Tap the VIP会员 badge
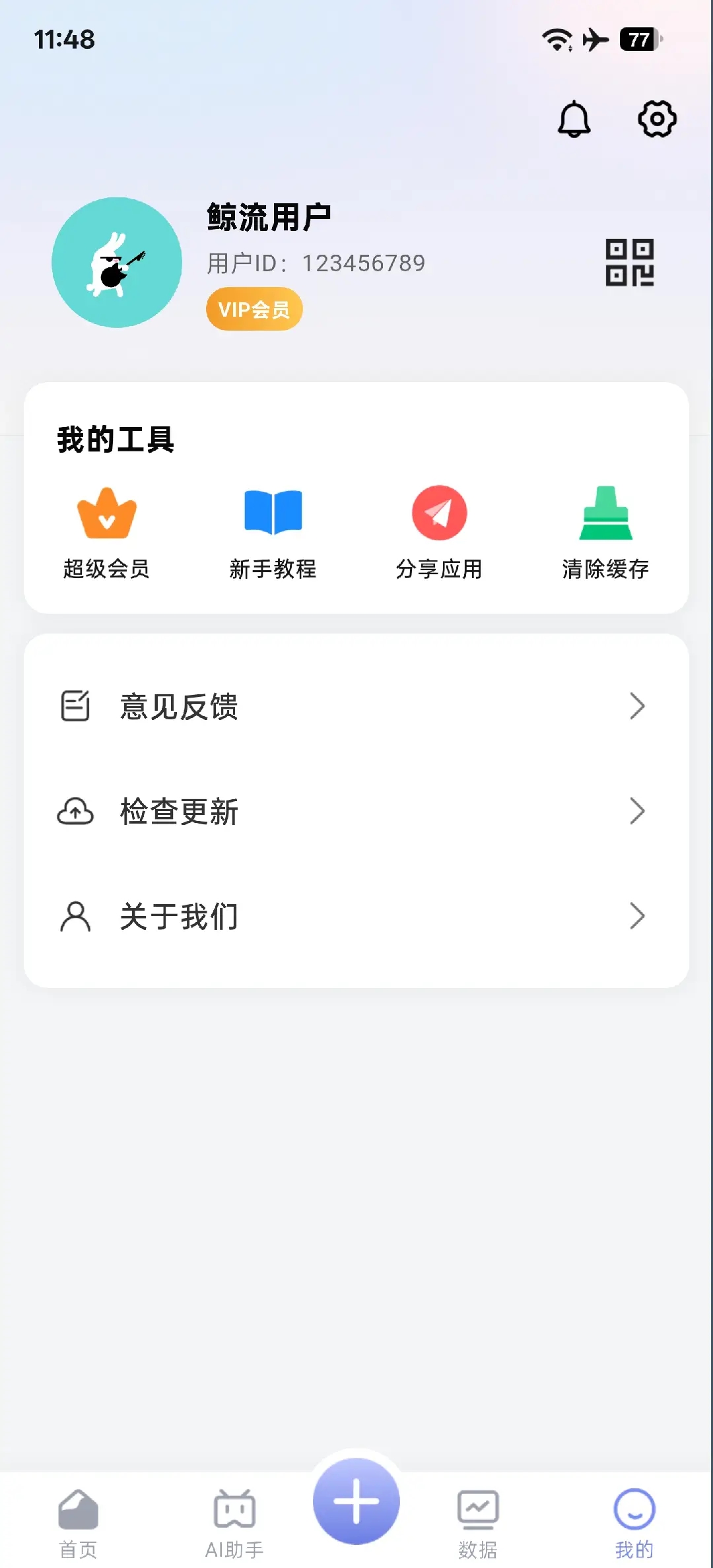Viewport: 713px width, 1568px height. (254, 309)
